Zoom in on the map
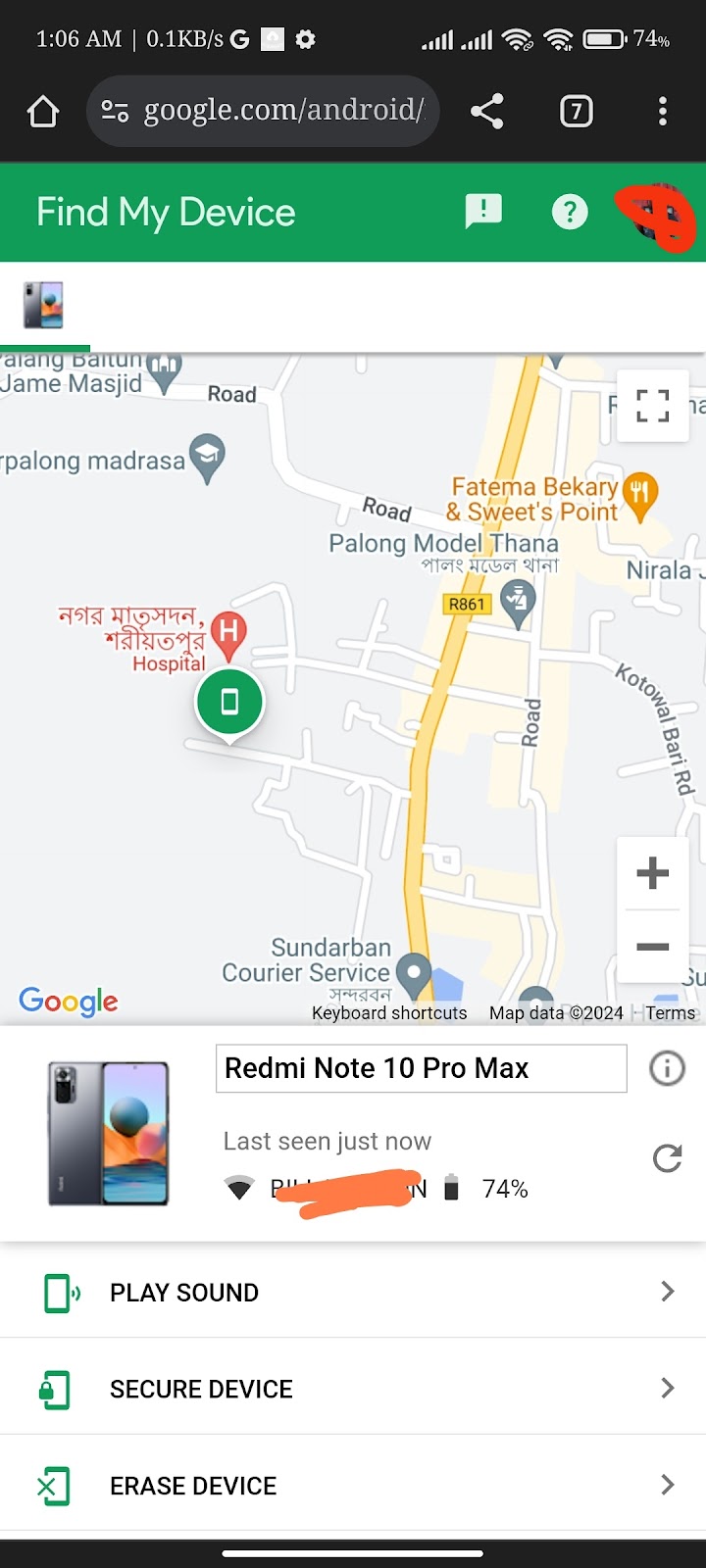 [x=652, y=873]
